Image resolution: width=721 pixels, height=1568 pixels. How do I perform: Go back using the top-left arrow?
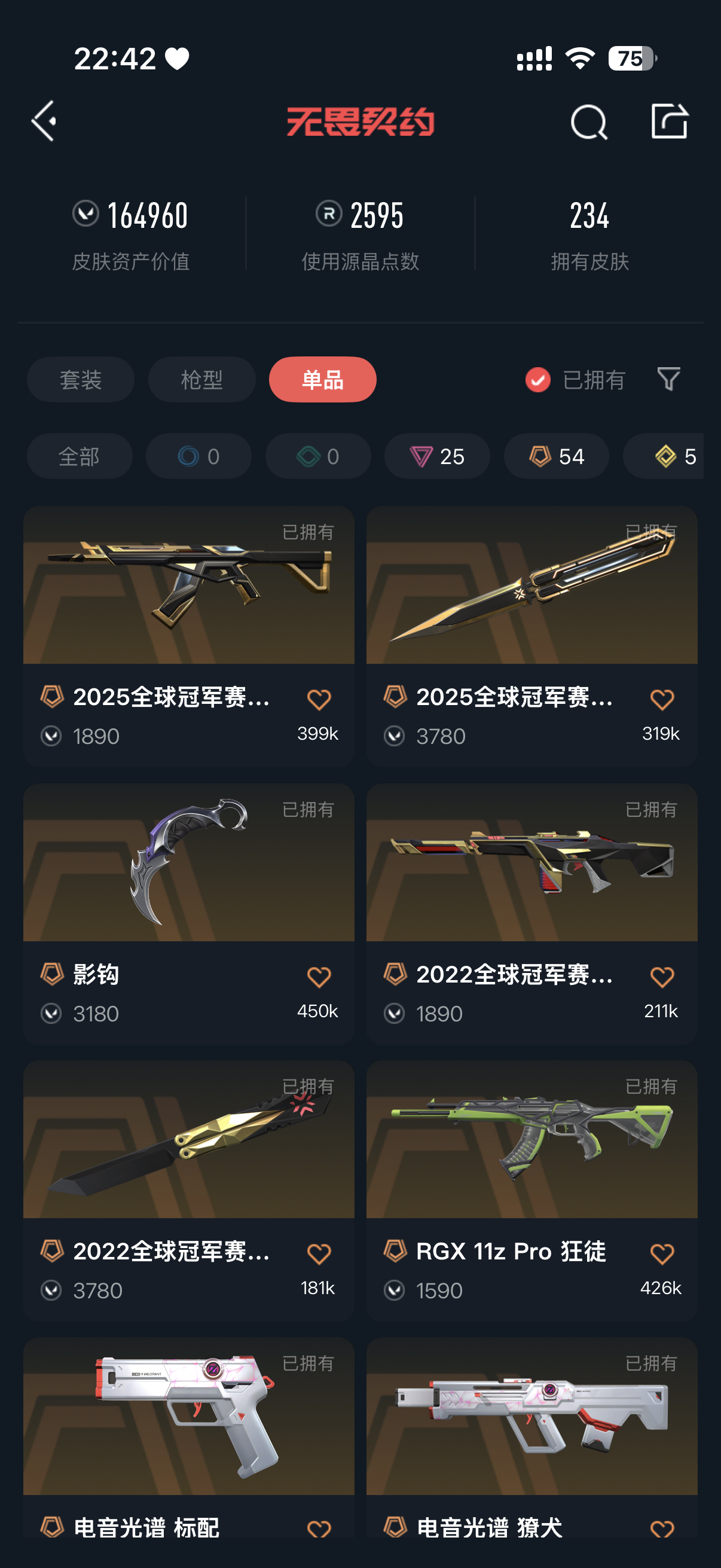pyautogui.click(x=44, y=121)
